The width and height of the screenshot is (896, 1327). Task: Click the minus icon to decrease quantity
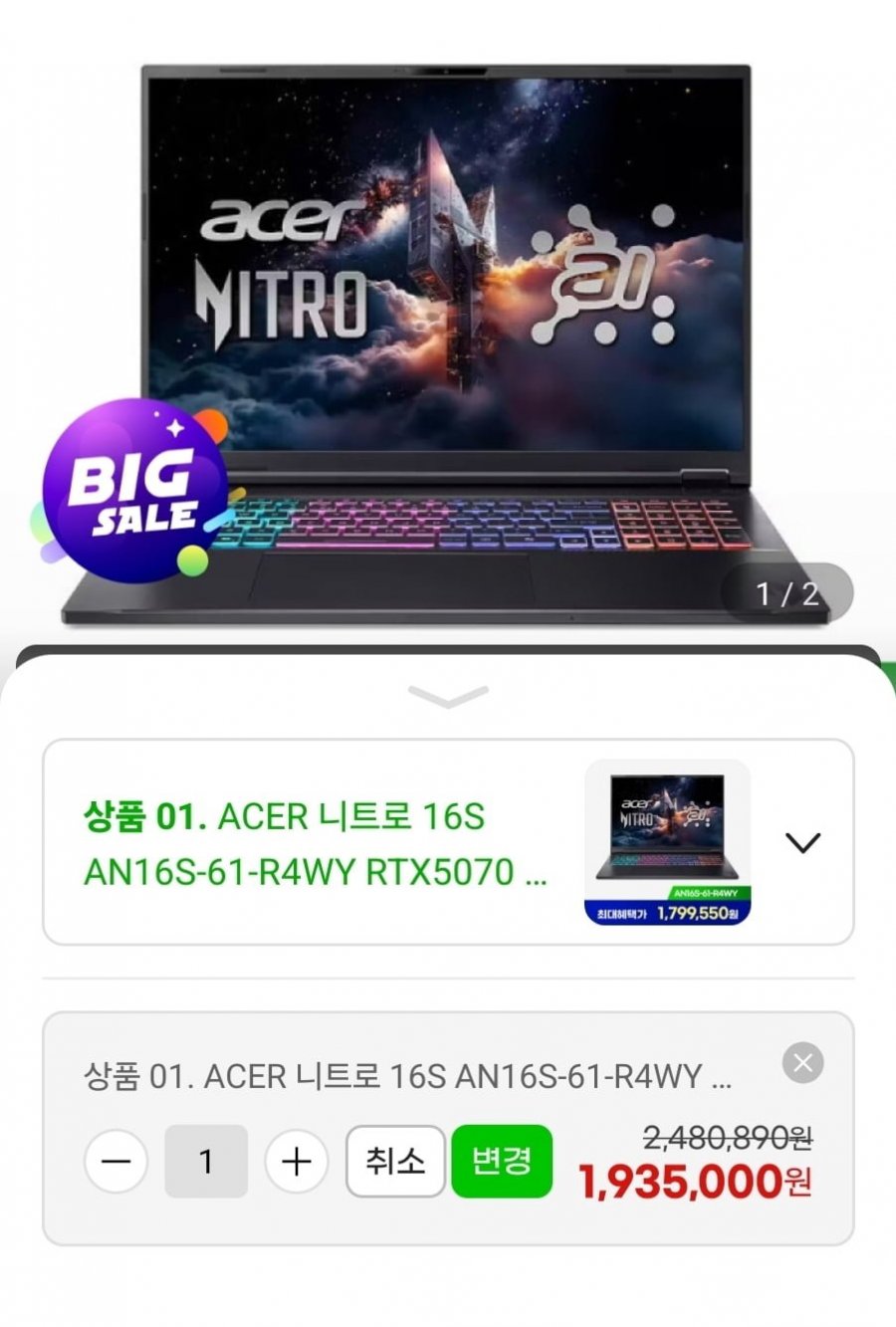click(x=116, y=1161)
